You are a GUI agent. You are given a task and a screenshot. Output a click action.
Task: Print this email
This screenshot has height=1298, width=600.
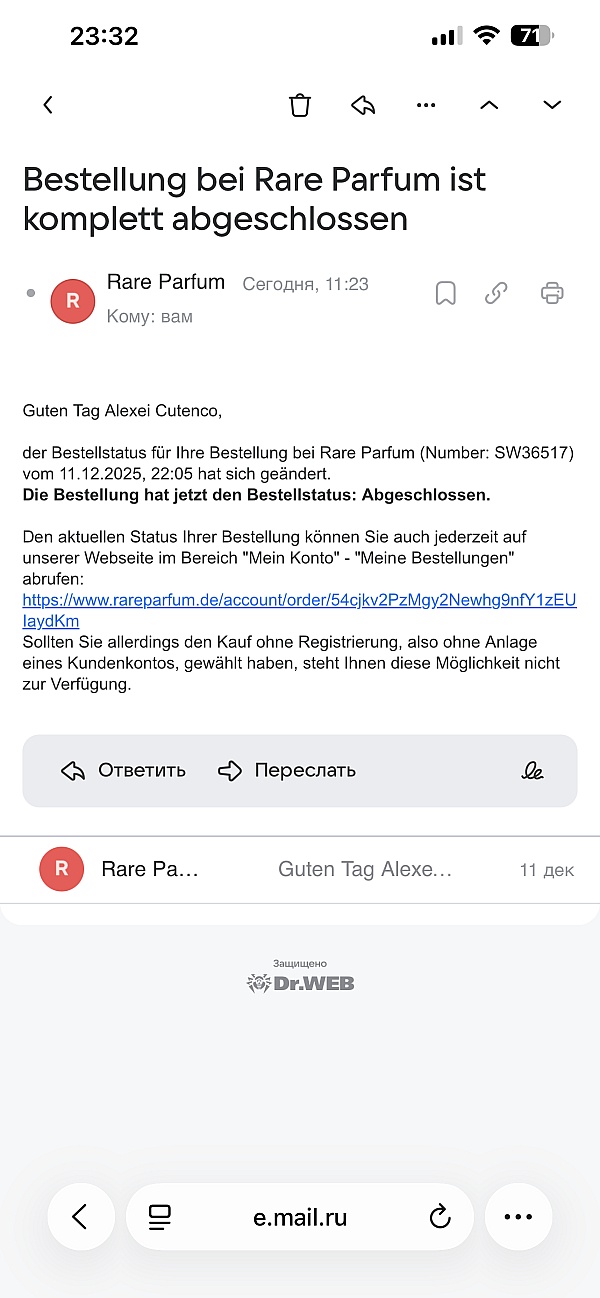pos(552,293)
